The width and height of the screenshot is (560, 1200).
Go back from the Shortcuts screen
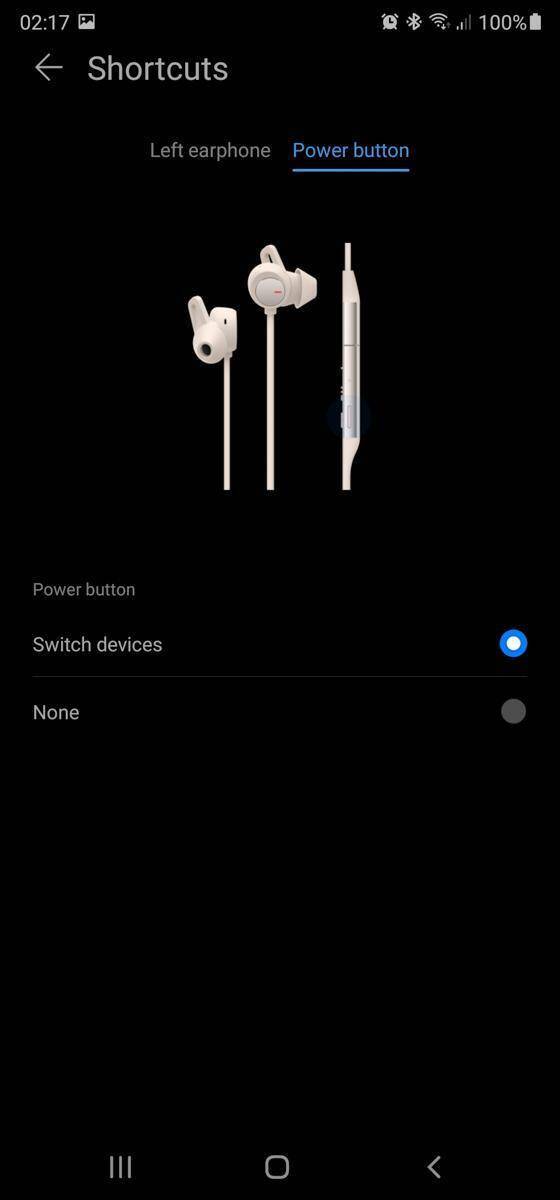point(48,68)
